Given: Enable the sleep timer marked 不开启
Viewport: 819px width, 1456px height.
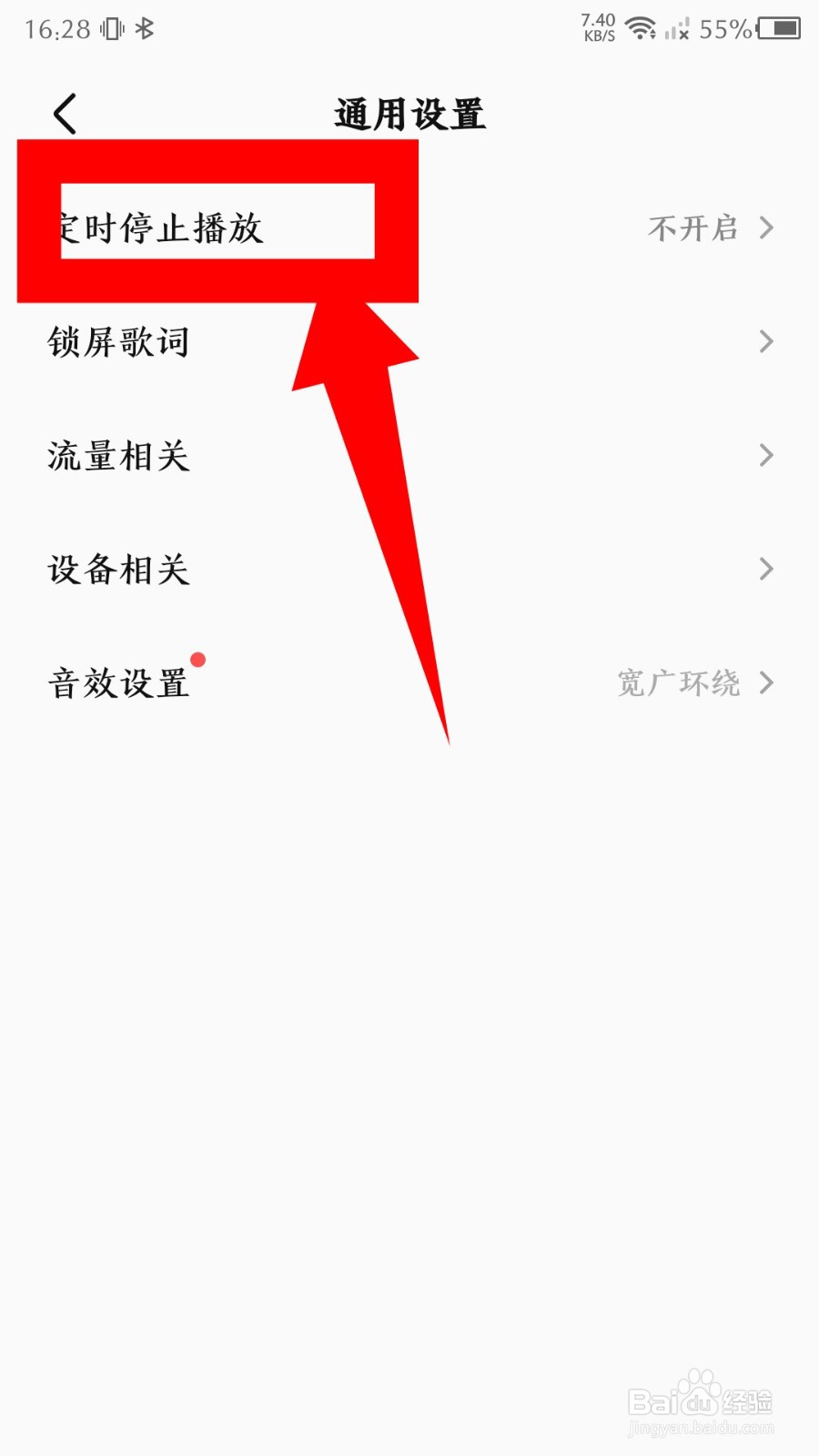Looking at the screenshot, I should [x=694, y=228].
